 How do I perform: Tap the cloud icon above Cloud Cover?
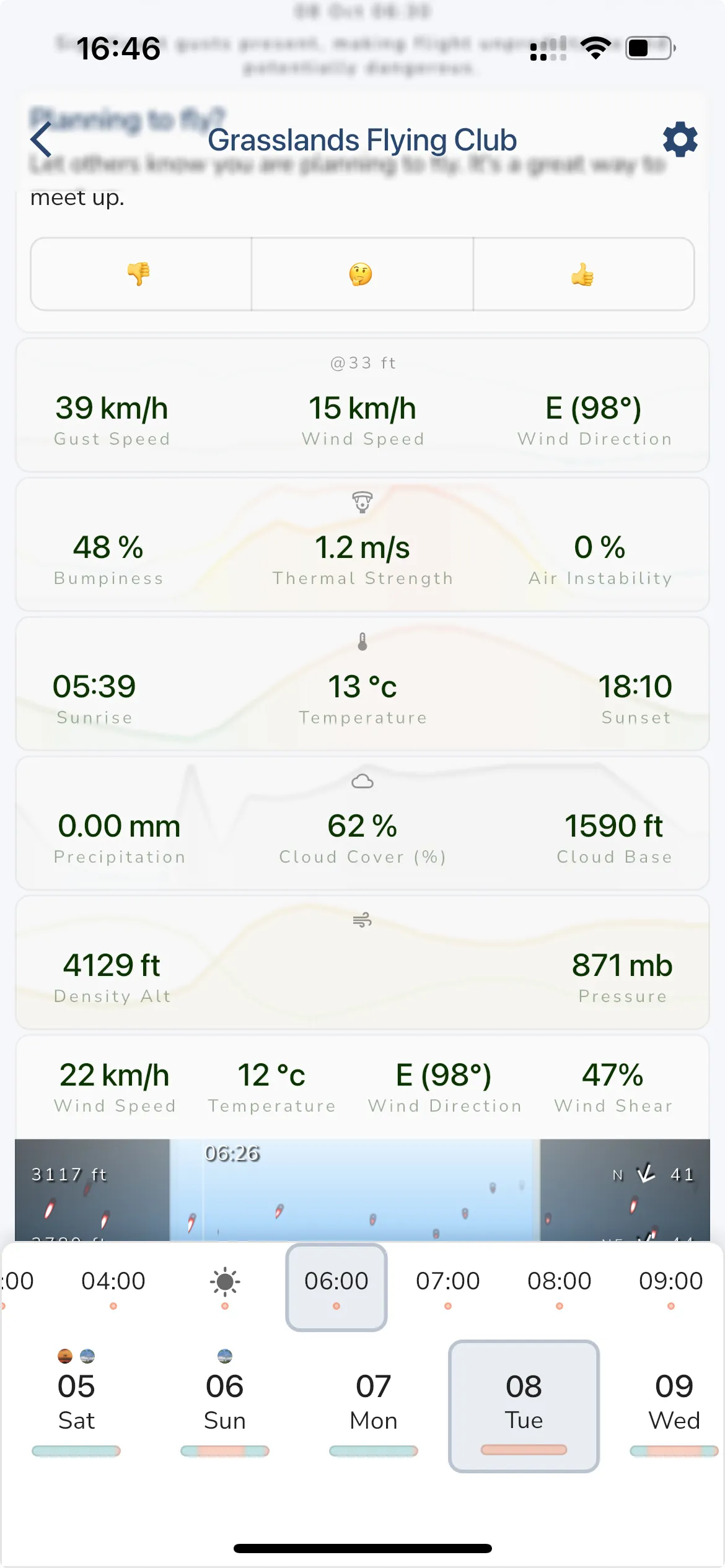click(x=362, y=782)
